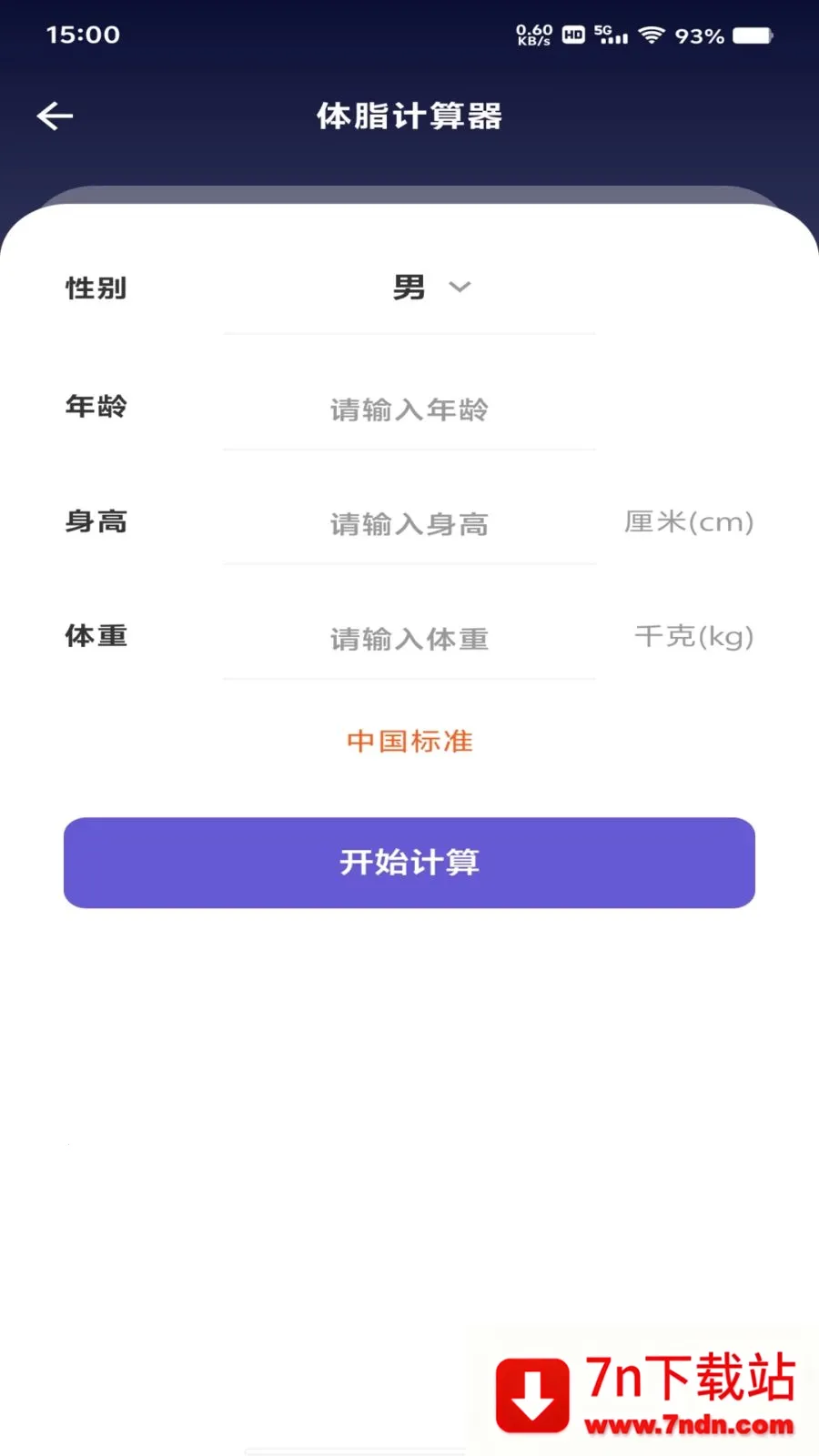The image size is (819, 1456).
Task: Click the HD icon in status bar
Action: tap(572, 35)
